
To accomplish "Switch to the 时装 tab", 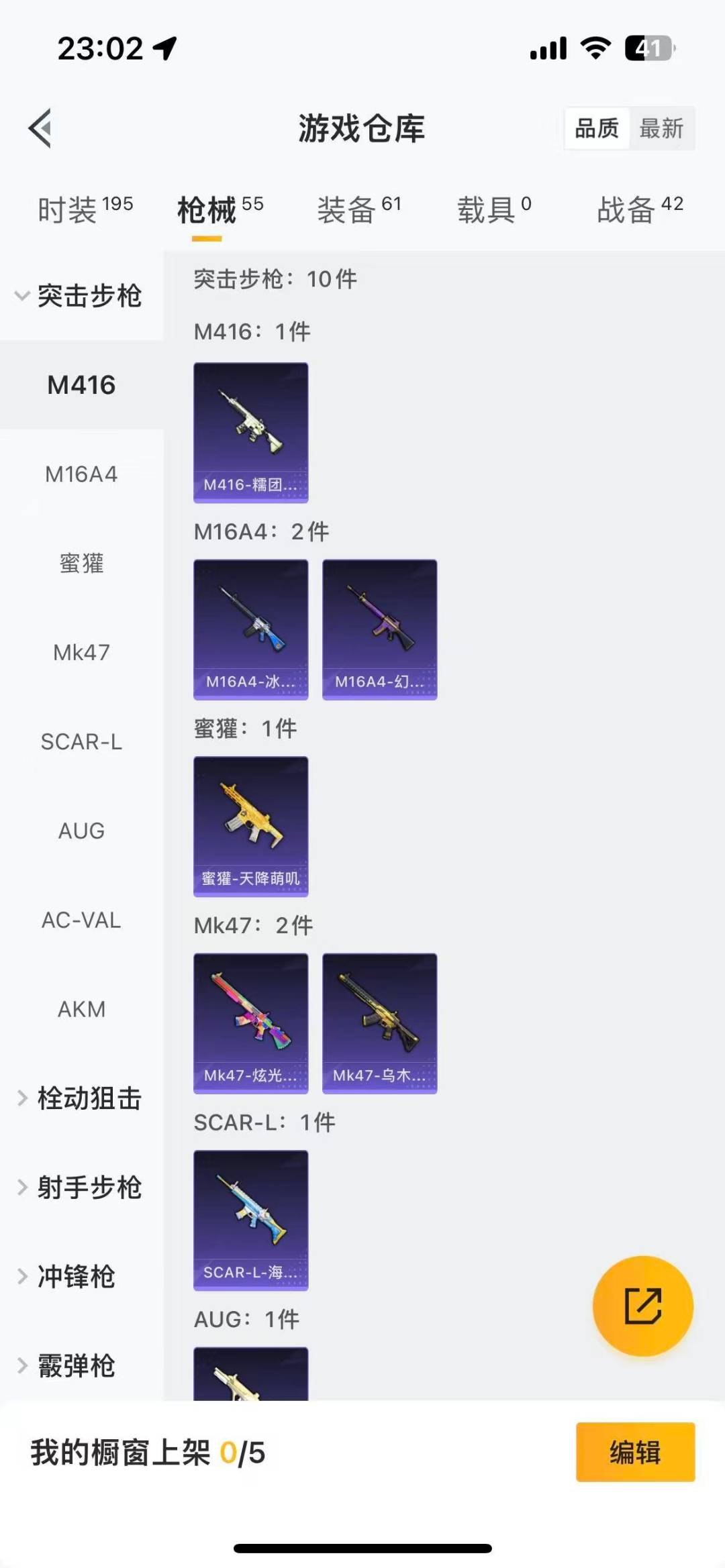I will point(85,210).
